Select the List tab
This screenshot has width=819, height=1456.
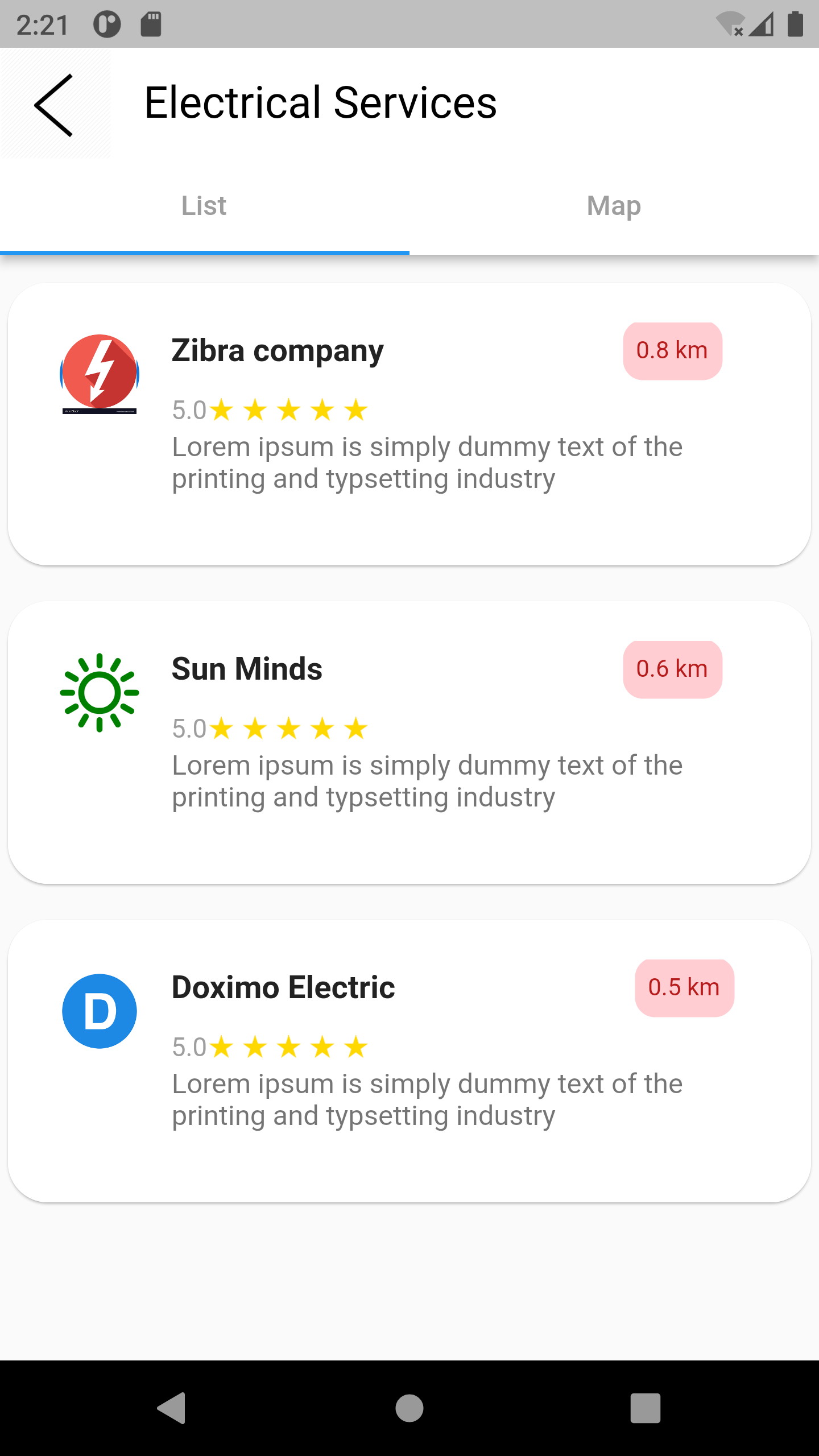click(x=204, y=206)
